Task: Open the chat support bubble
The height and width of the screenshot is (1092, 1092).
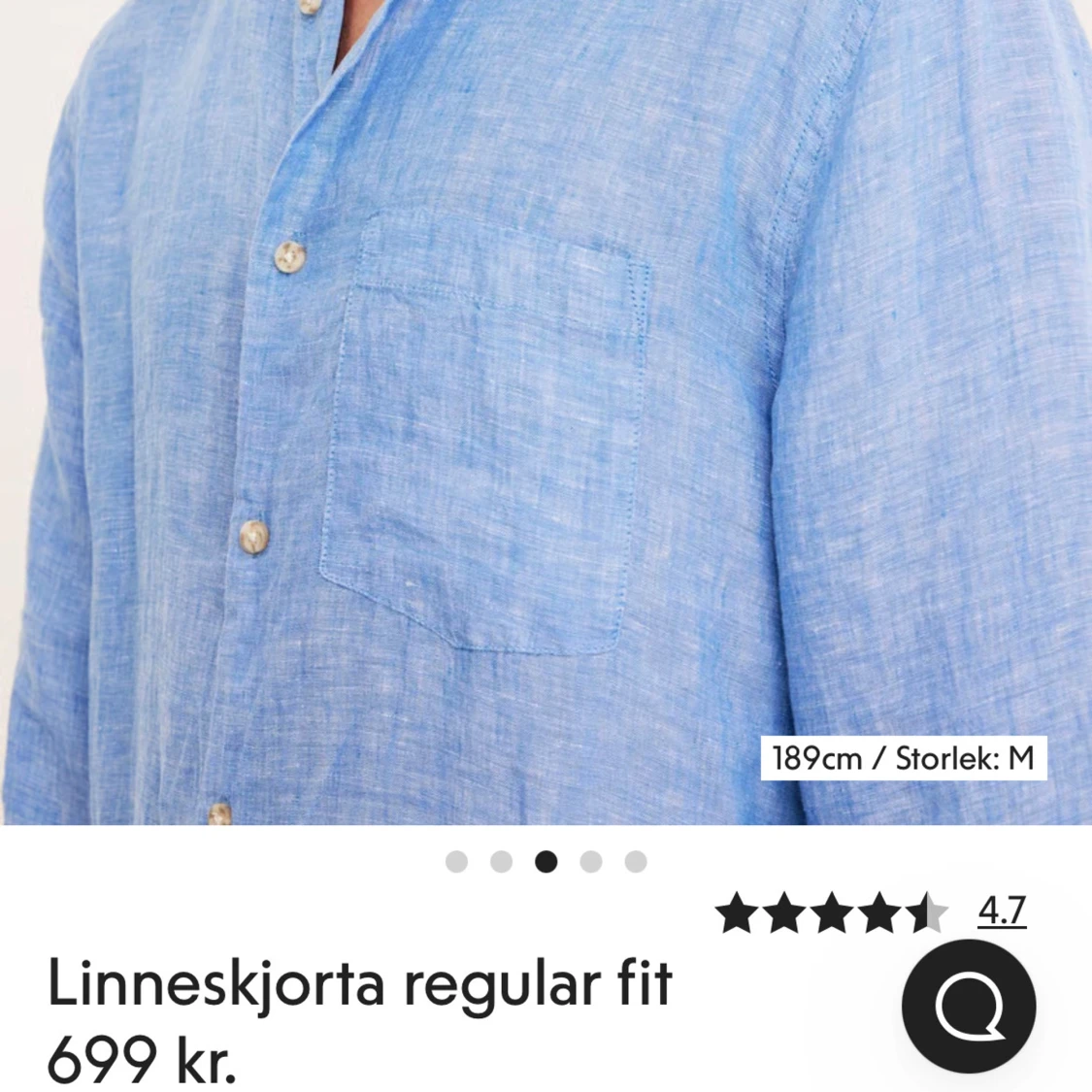Action: tap(968, 1007)
